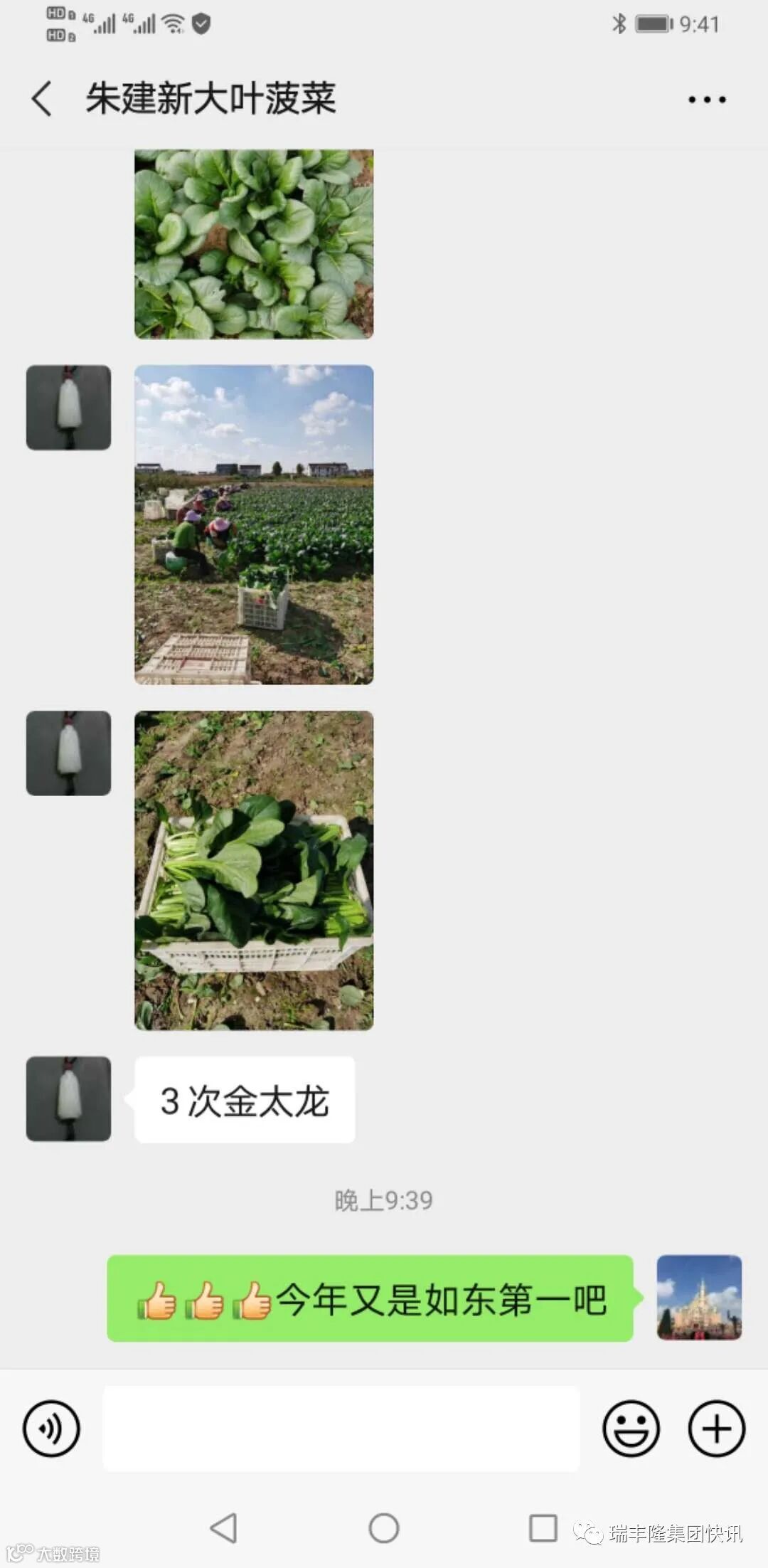
Task: Go back from the 朱建新大叶菠菜 chat
Action: click(43, 98)
